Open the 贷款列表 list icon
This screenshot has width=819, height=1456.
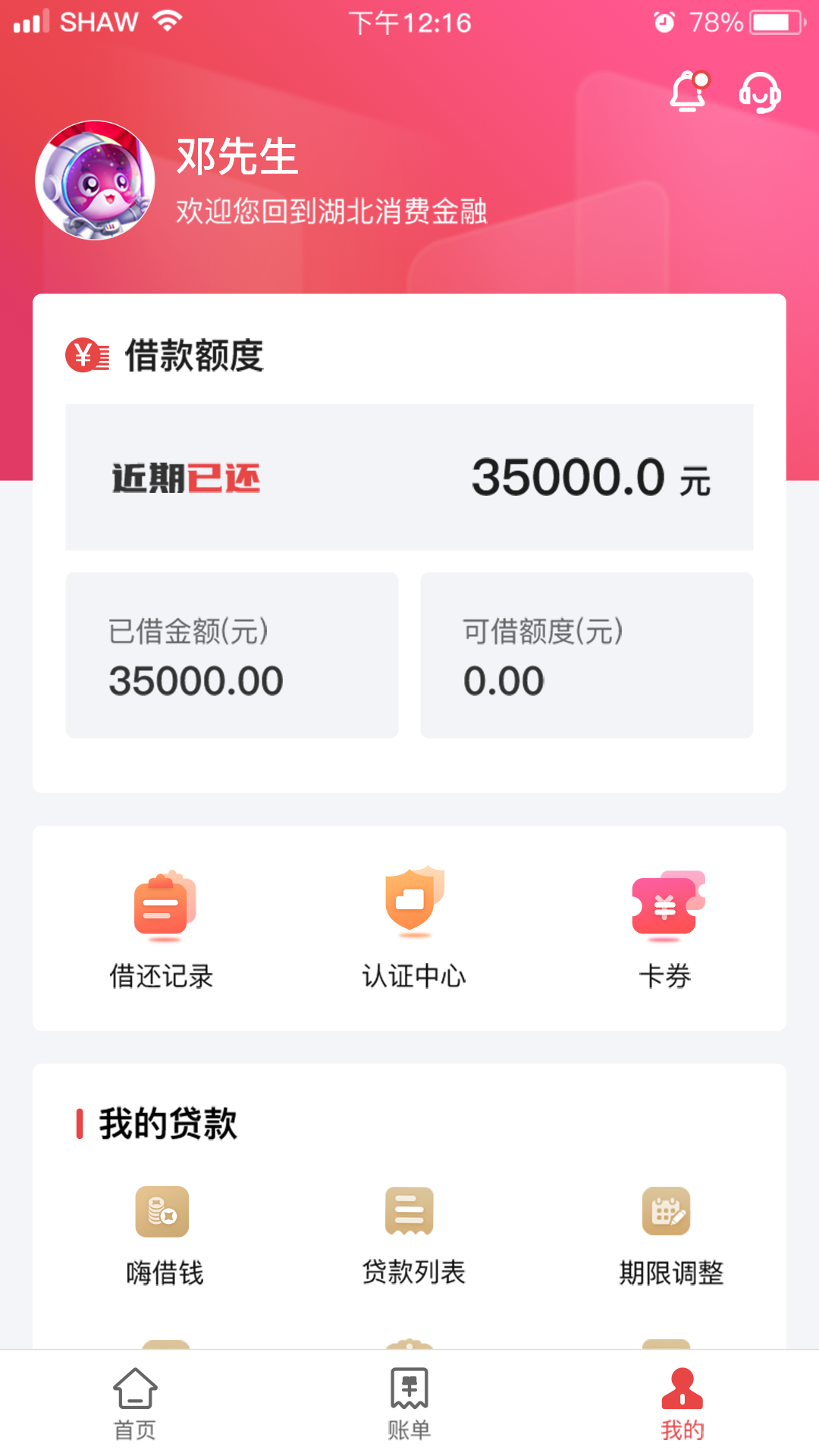409,1212
